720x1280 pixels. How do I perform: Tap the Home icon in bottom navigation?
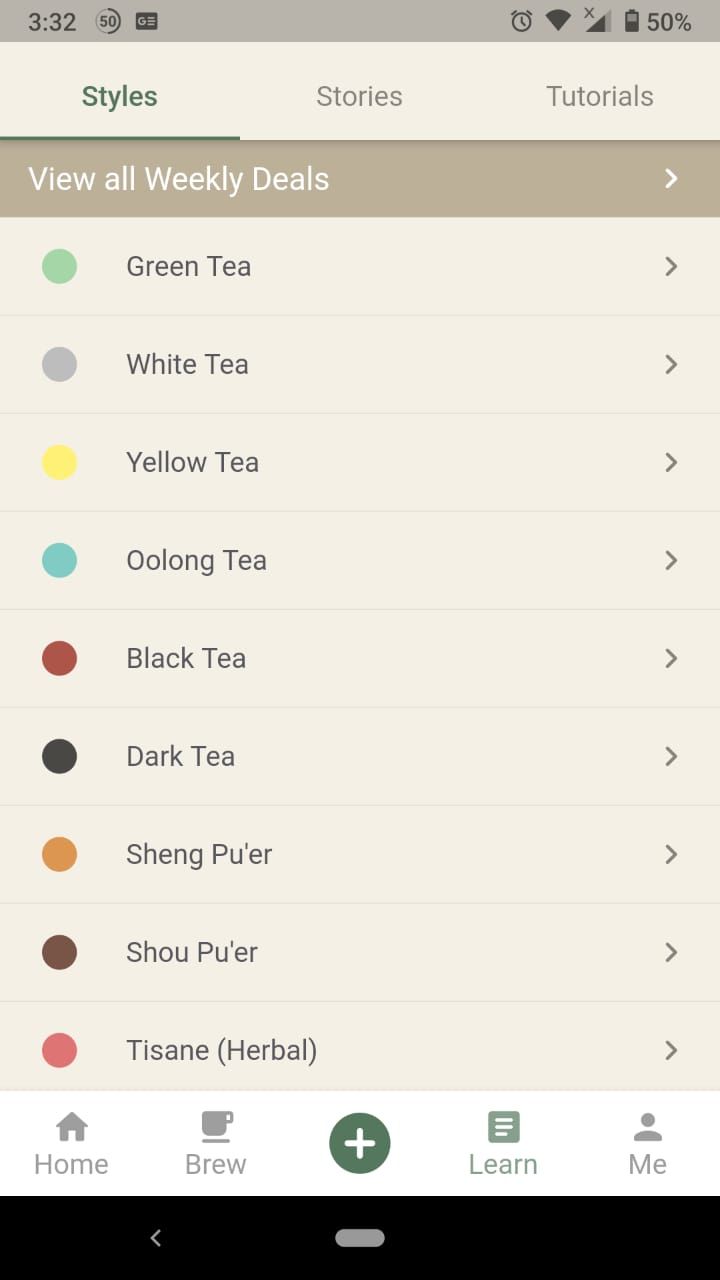click(x=71, y=1140)
